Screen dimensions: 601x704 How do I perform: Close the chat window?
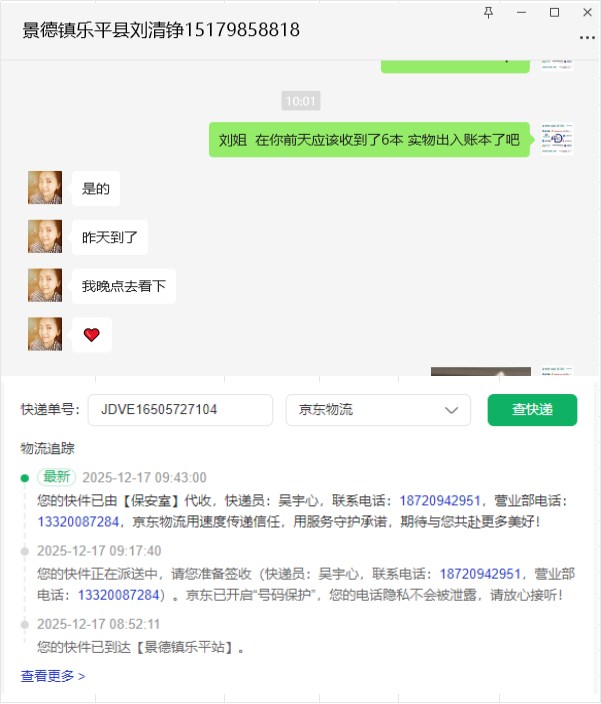tap(587, 12)
